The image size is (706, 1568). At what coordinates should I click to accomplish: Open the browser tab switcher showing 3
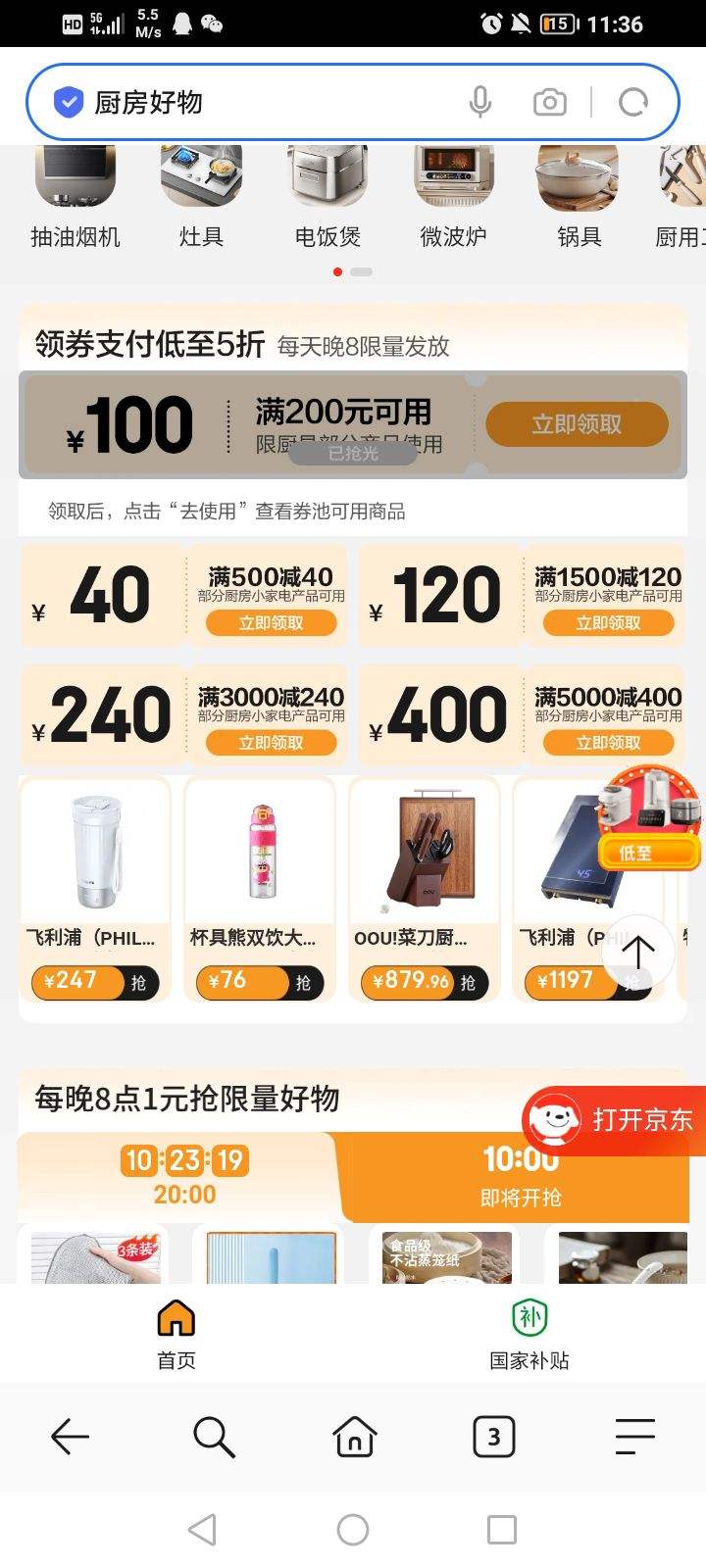tap(493, 1437)
